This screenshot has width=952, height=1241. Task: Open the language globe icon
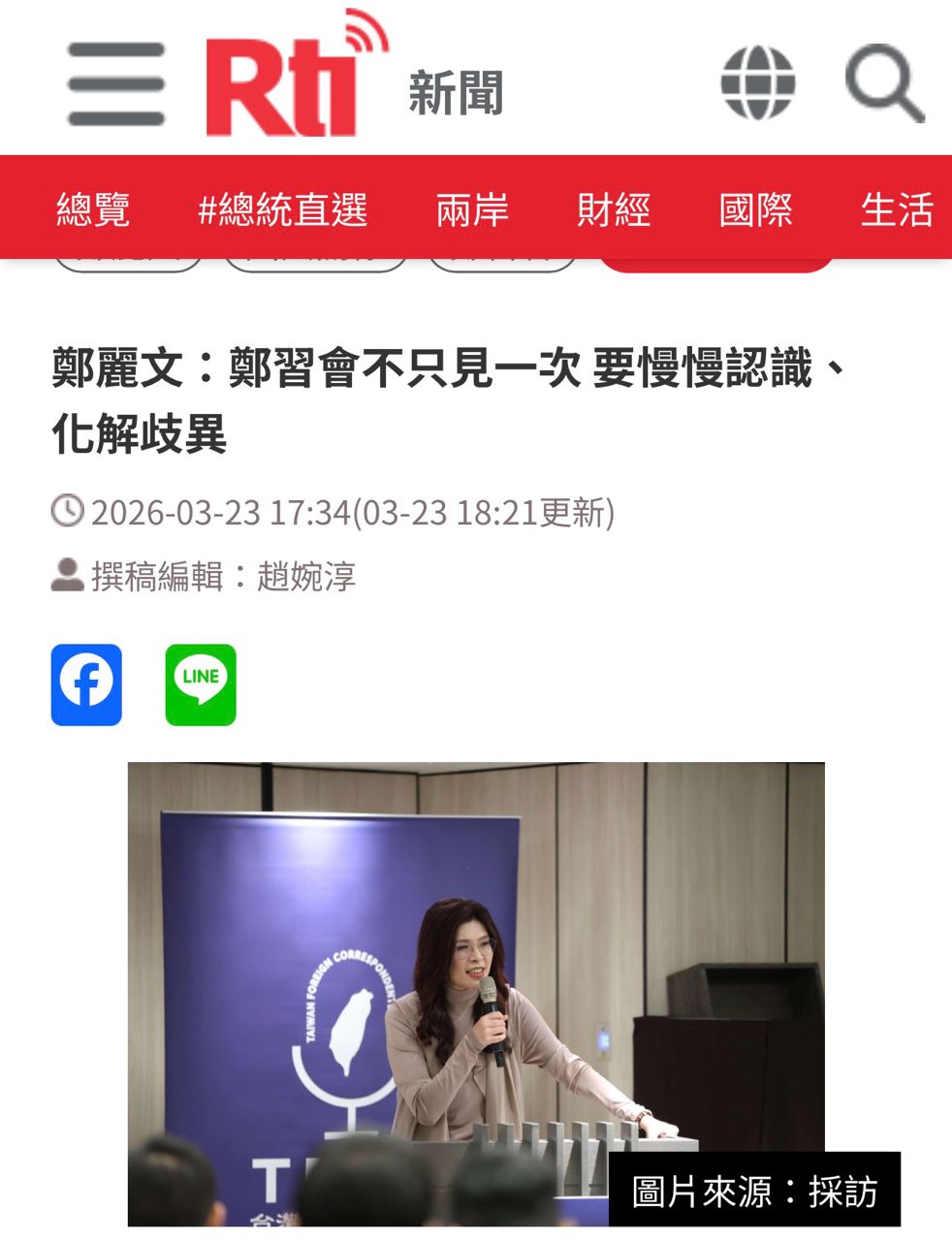pyautogui.click(x=757, y=83)
